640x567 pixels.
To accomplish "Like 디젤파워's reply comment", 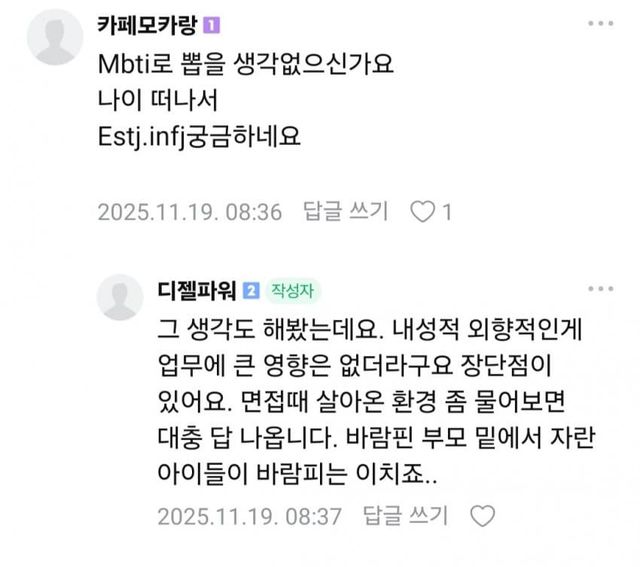I will (x=482, y=516).
